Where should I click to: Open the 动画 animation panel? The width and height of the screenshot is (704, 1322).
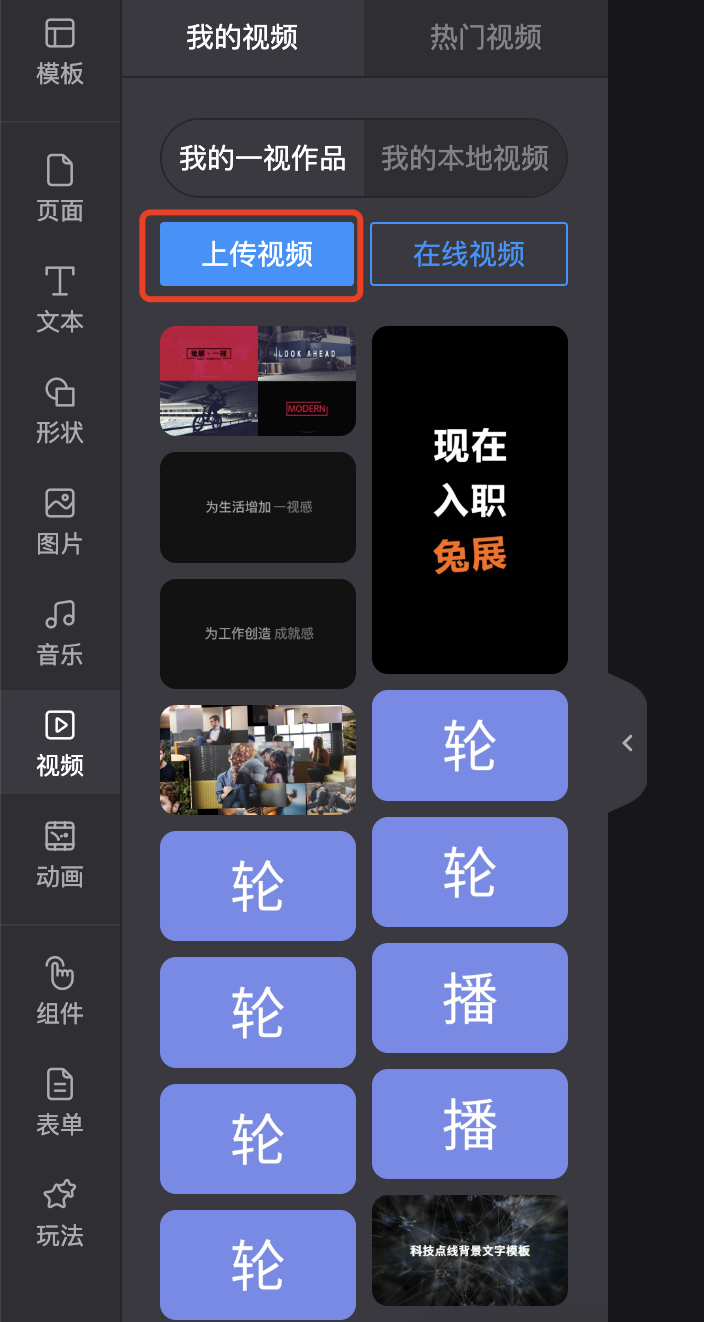[x=60, y=854]
